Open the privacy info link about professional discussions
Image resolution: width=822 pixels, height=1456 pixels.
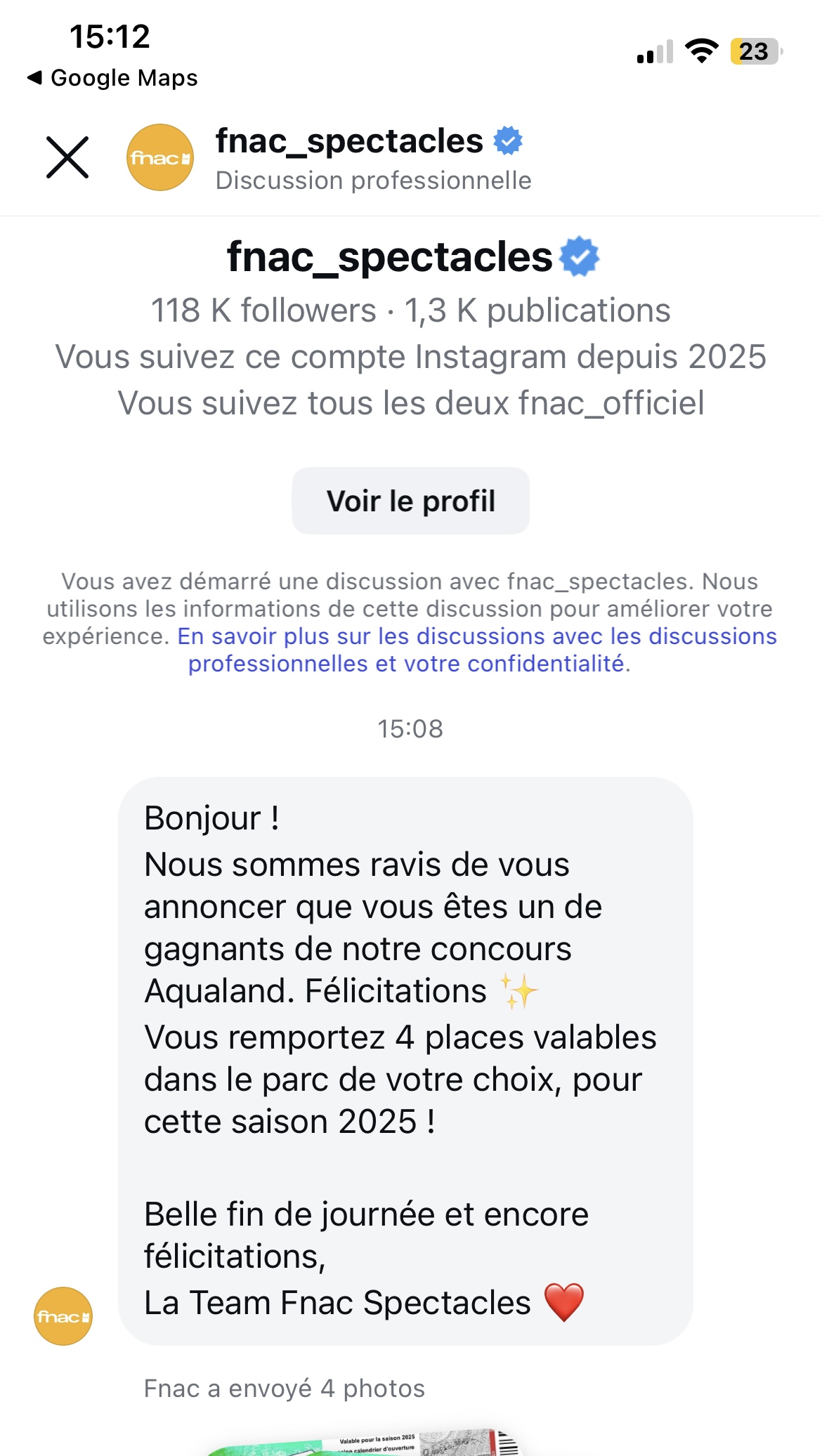click(477, 650)
